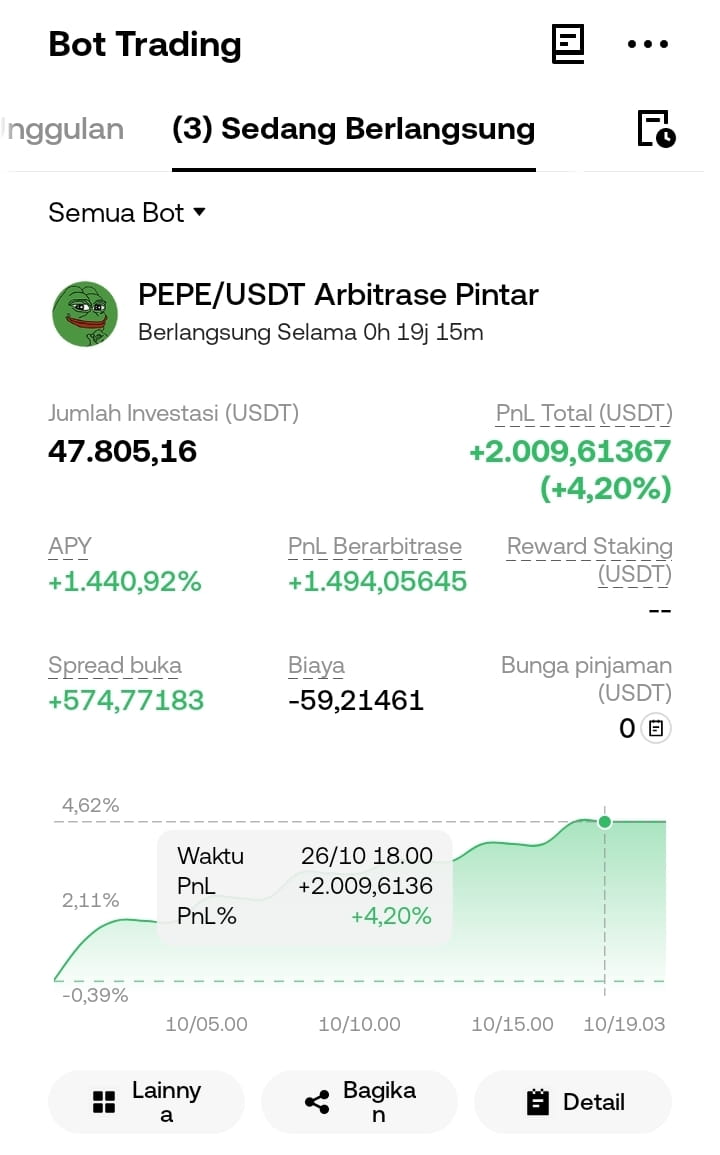Tap the APY label for info
Image resolution: width=720 pixels, height=1155 pixels.
click(x=70, y=547)
